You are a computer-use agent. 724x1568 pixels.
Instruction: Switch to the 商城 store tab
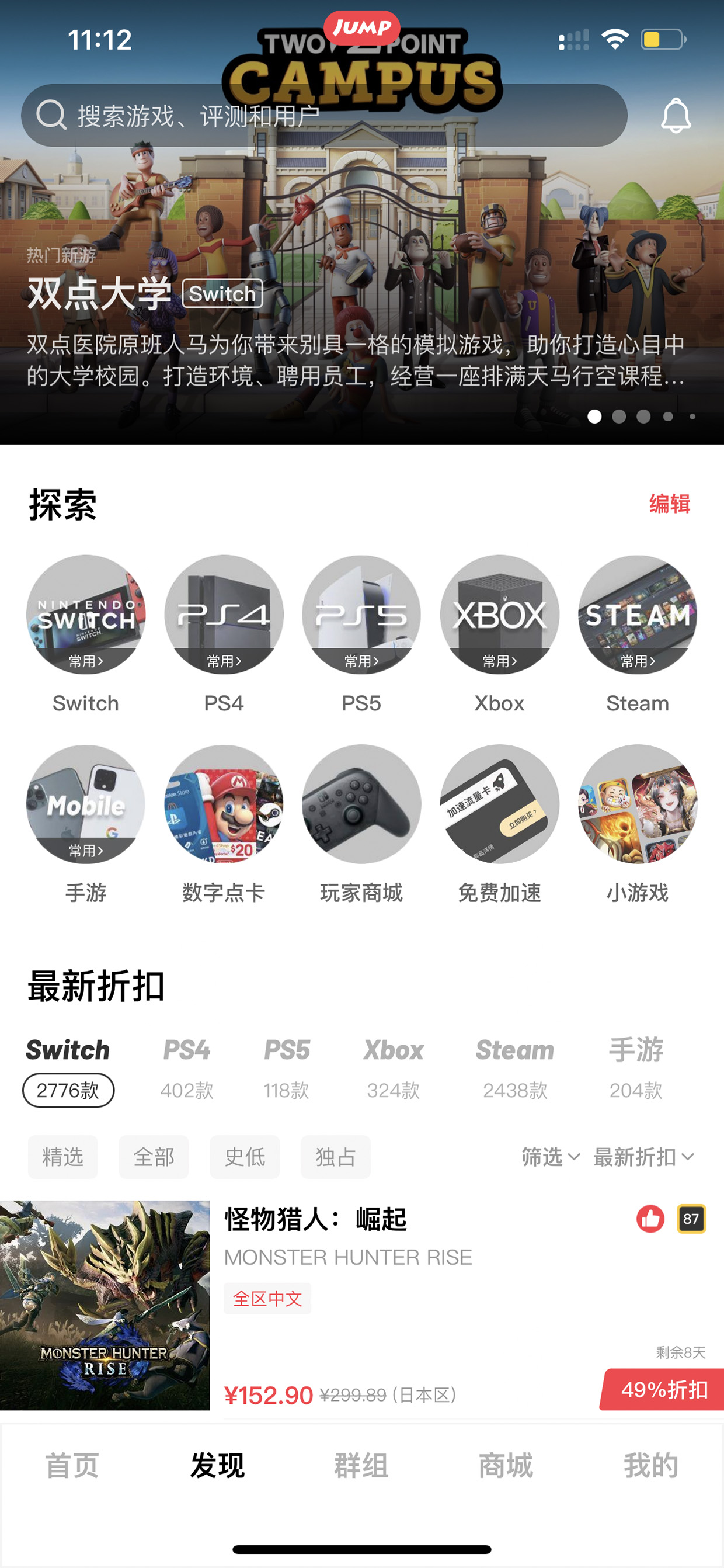point(506,1466)
